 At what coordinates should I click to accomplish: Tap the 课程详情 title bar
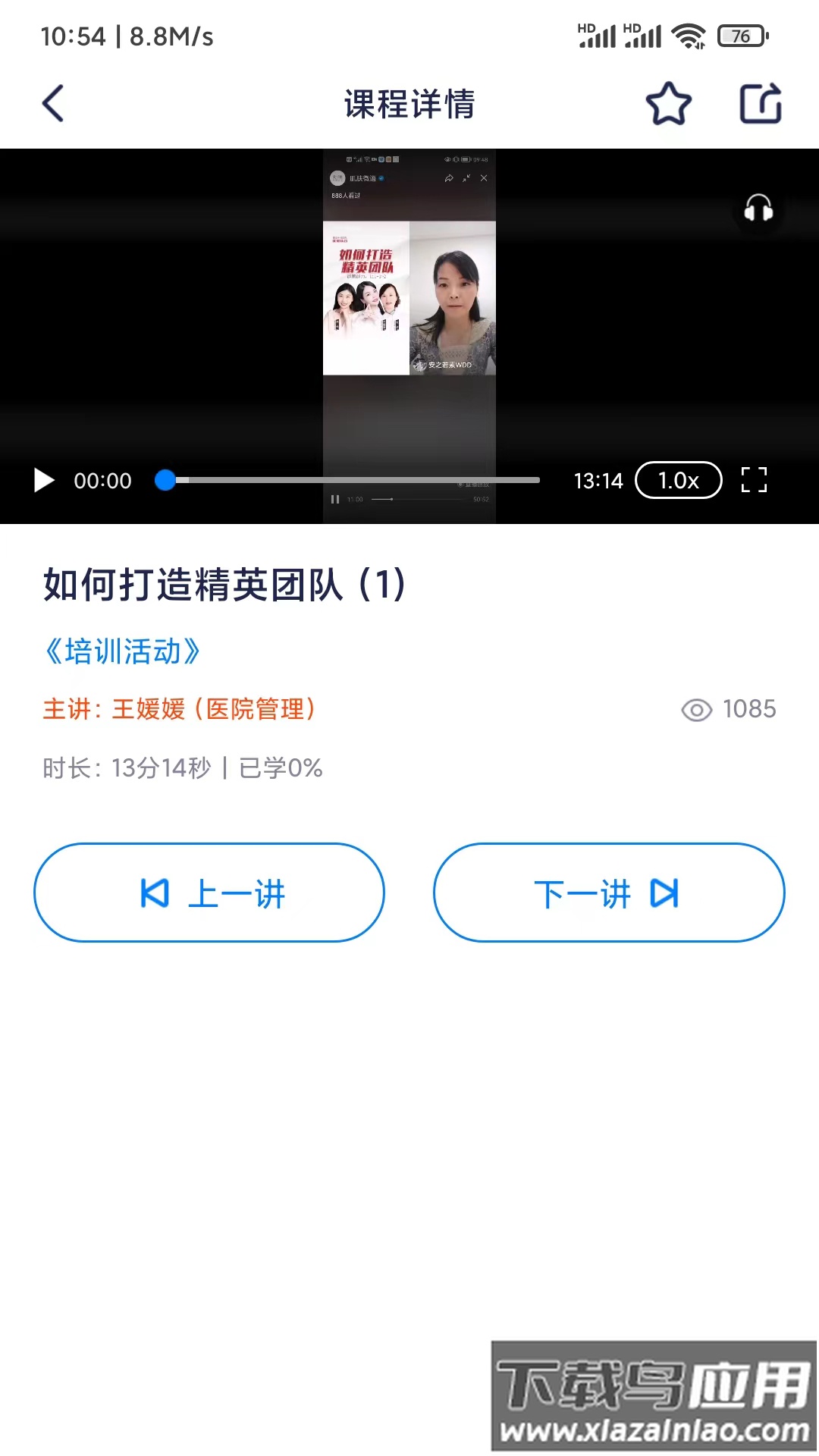409,105
